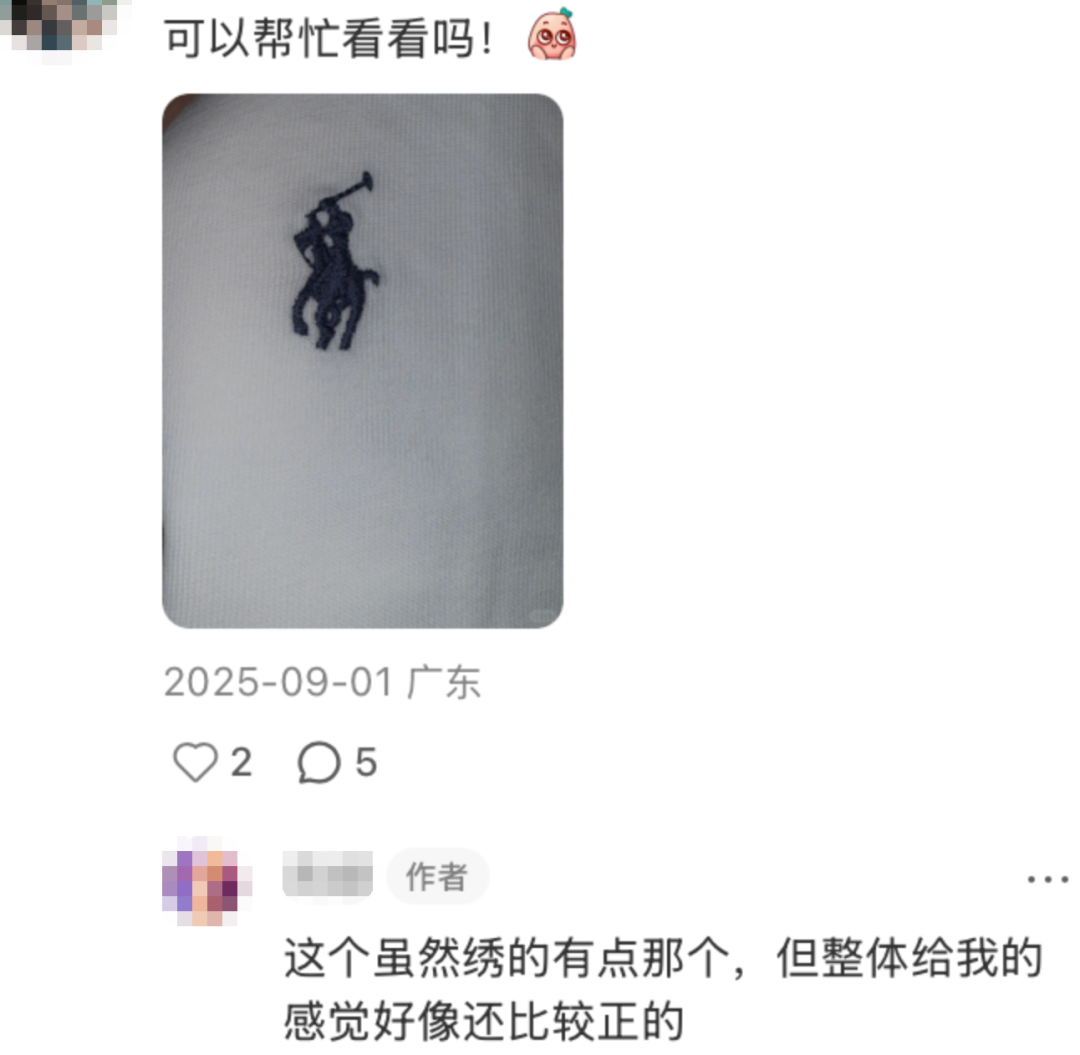Screen dimensions: 1080x1055
Task: Open the embroidered logo photo in the comment
Action: pyautogui.click(x=362, y=360)
